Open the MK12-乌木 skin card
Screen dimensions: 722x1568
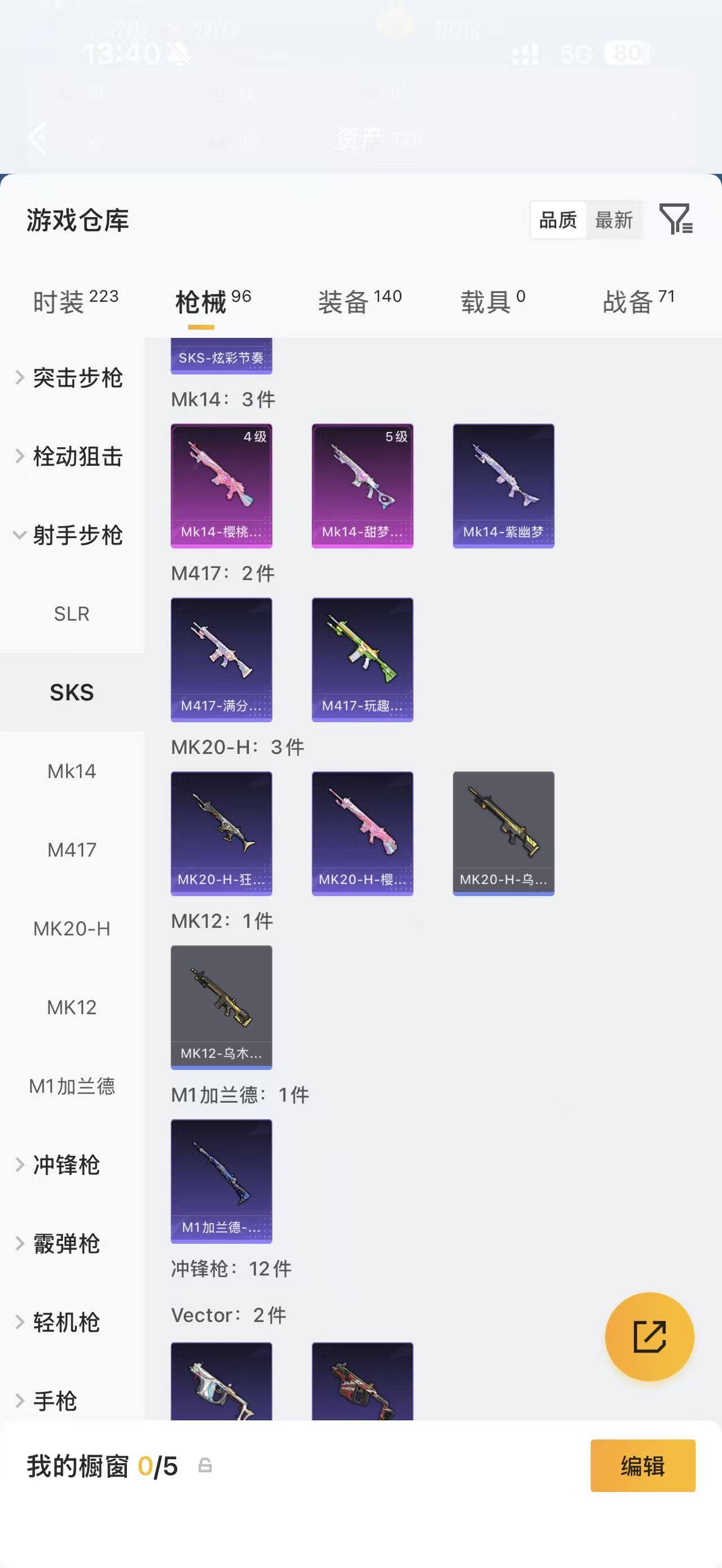221,1008
